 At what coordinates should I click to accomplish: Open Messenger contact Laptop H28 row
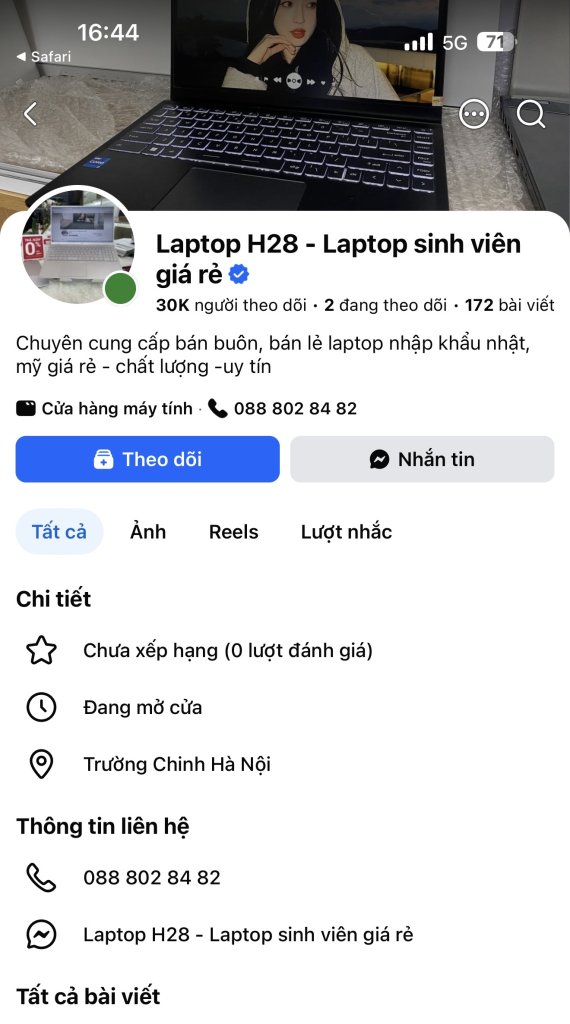click(x=285, y=935)
